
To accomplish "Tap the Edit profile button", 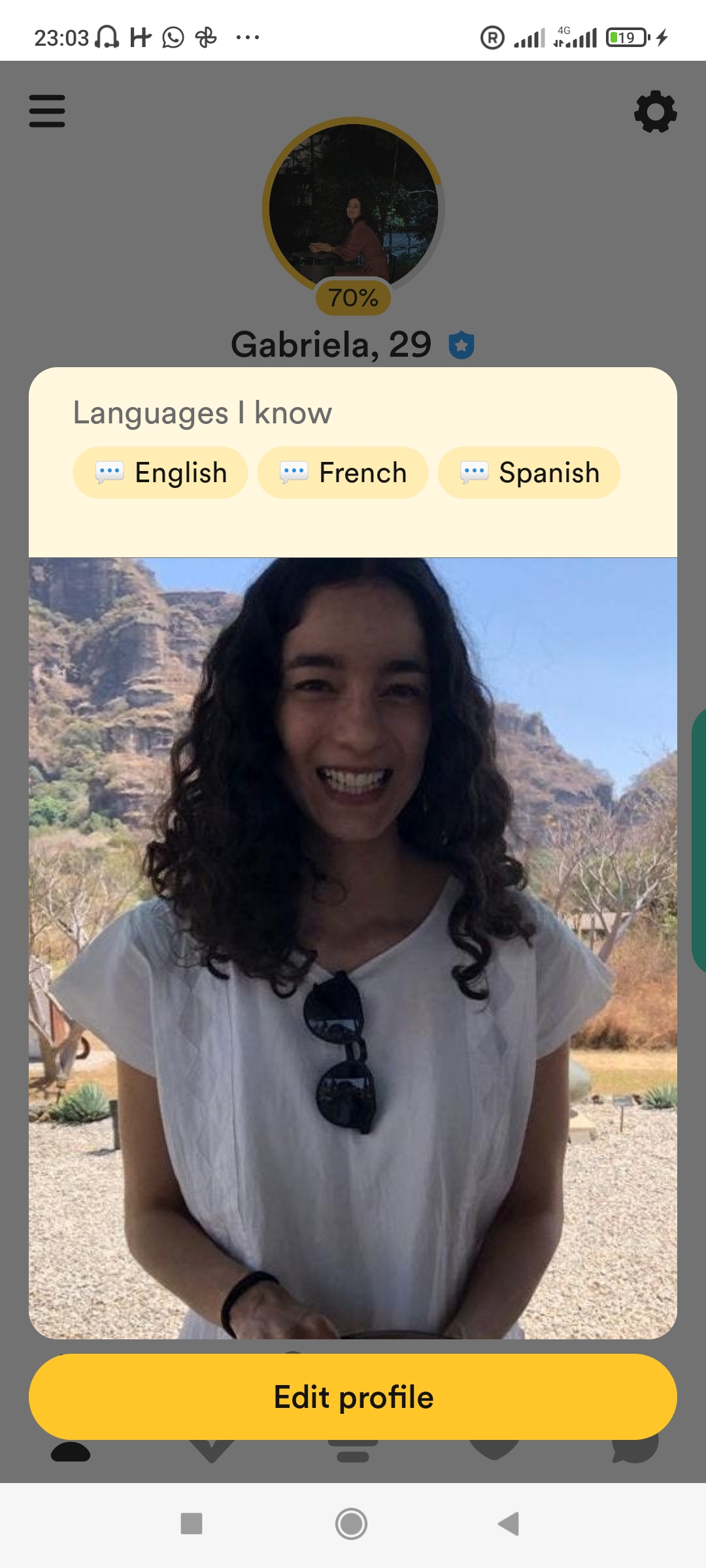I will (x=353, y=1397).
